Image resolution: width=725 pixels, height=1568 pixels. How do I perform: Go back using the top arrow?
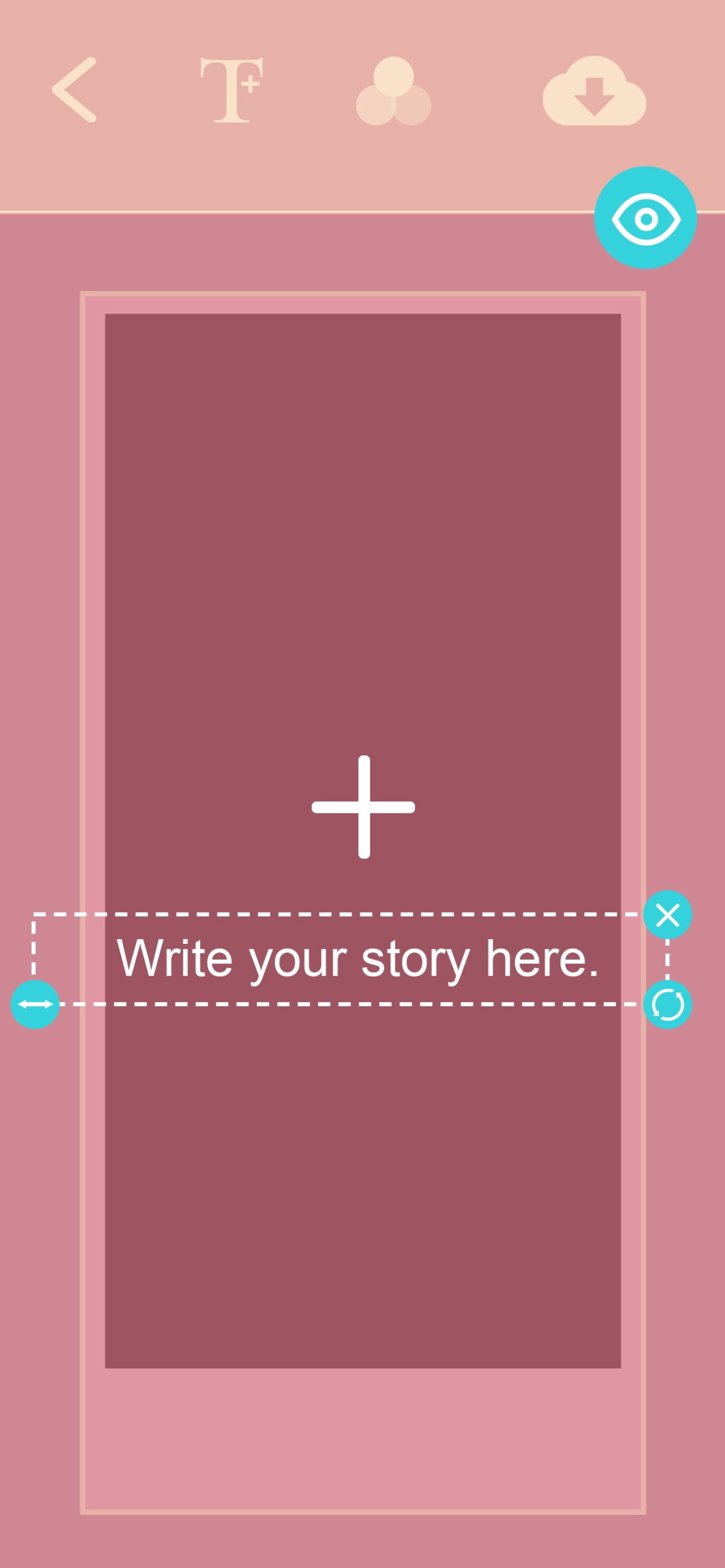click(75, 90)
